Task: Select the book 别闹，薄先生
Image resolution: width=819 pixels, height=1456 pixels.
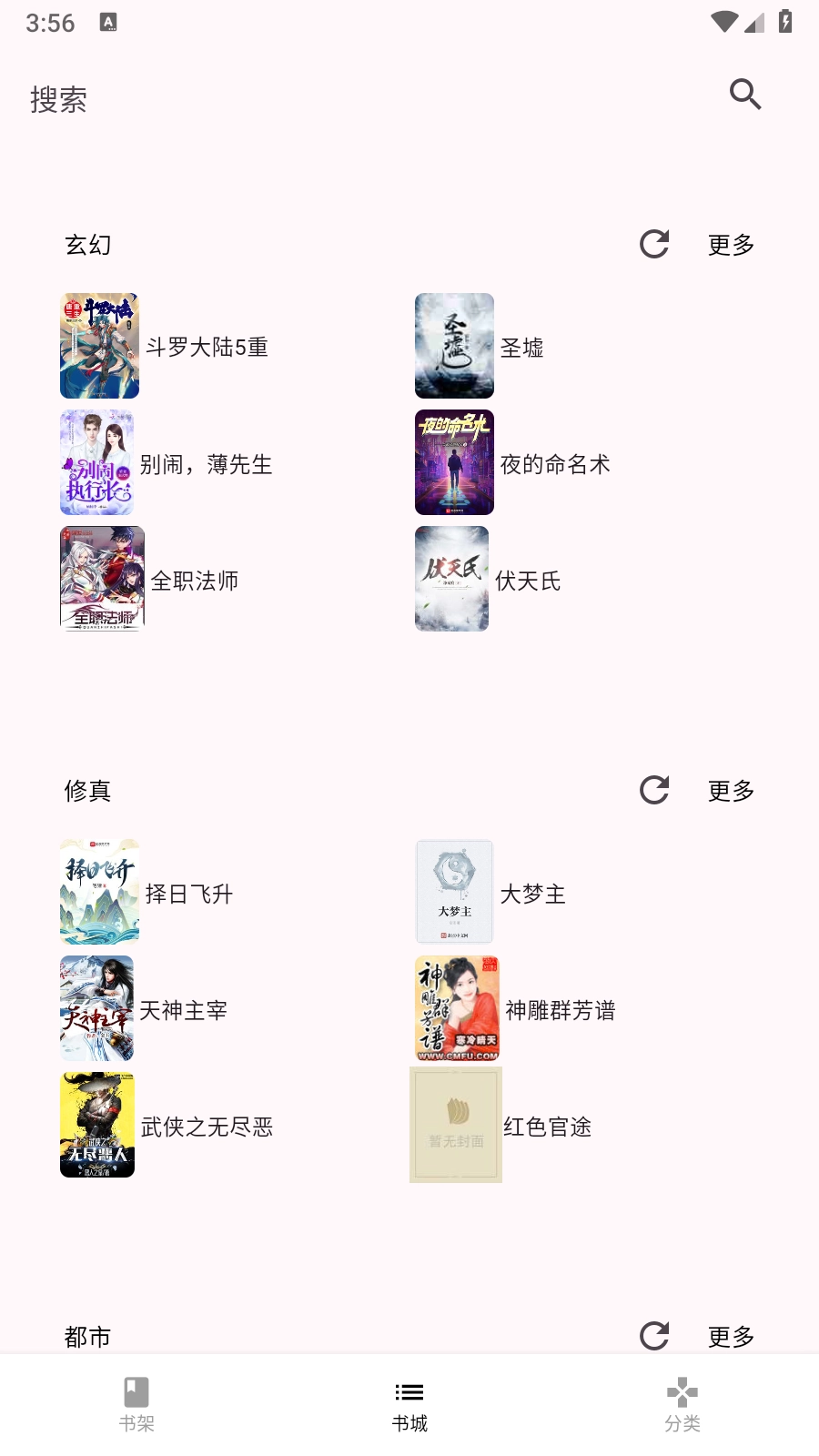Action: [166, 463]
